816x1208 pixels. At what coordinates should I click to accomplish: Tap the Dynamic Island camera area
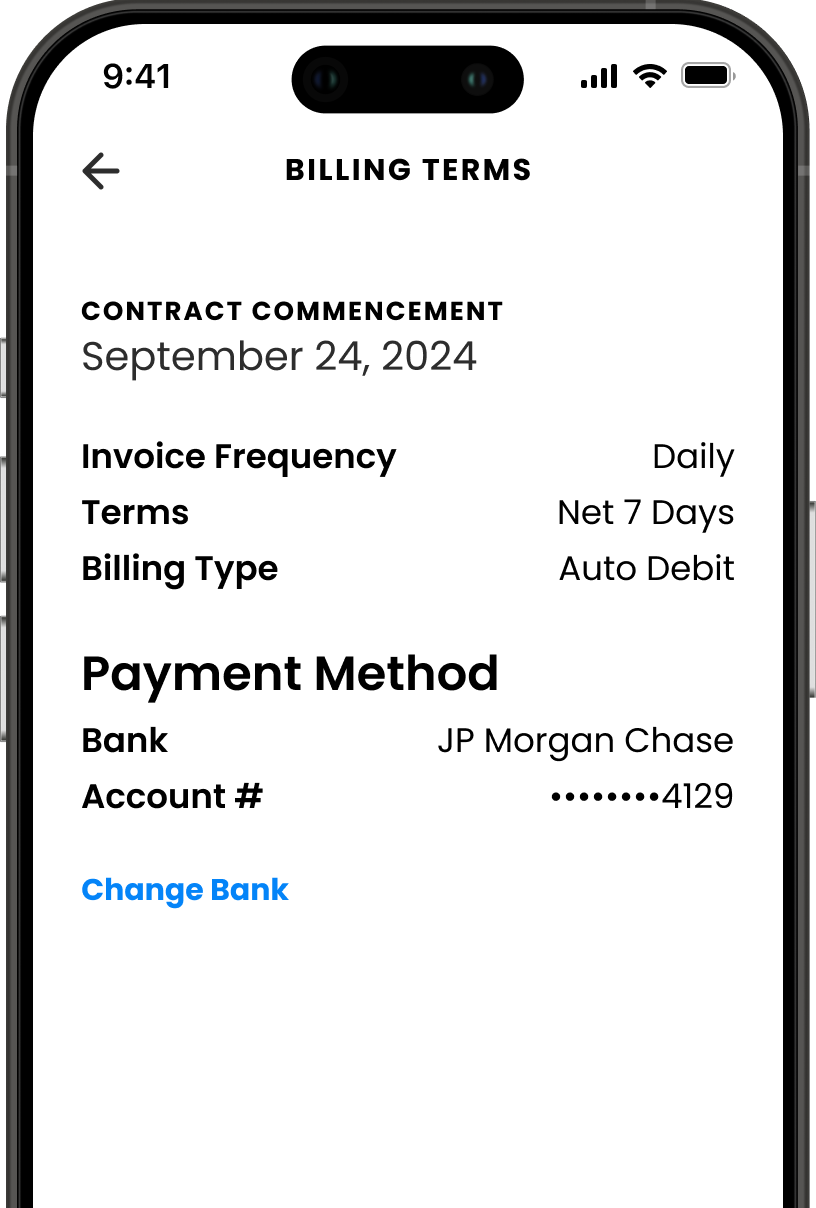[407, 79]
